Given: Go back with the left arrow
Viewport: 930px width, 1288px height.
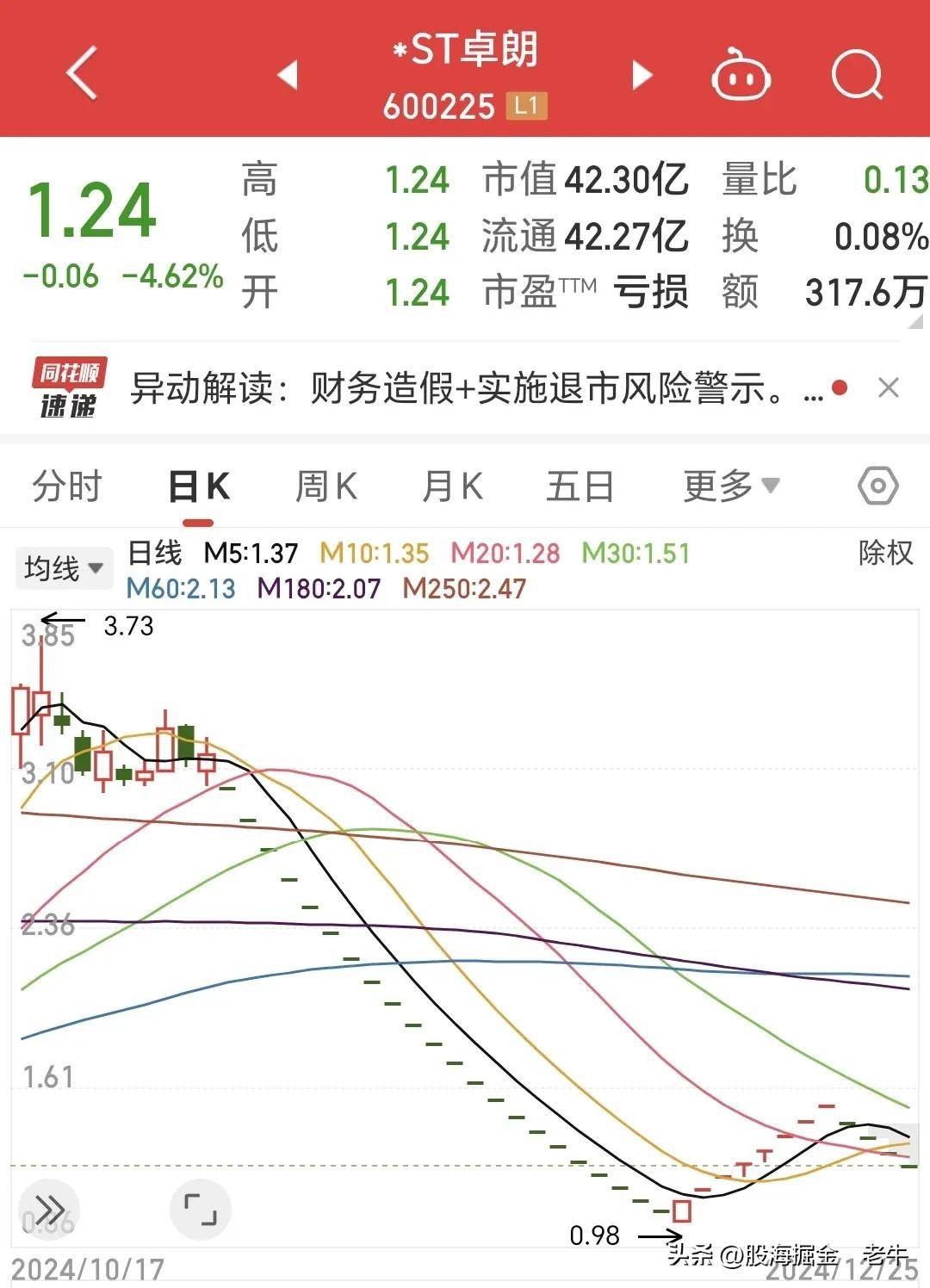Looking at the screenshot, I should tap(82, 76).
